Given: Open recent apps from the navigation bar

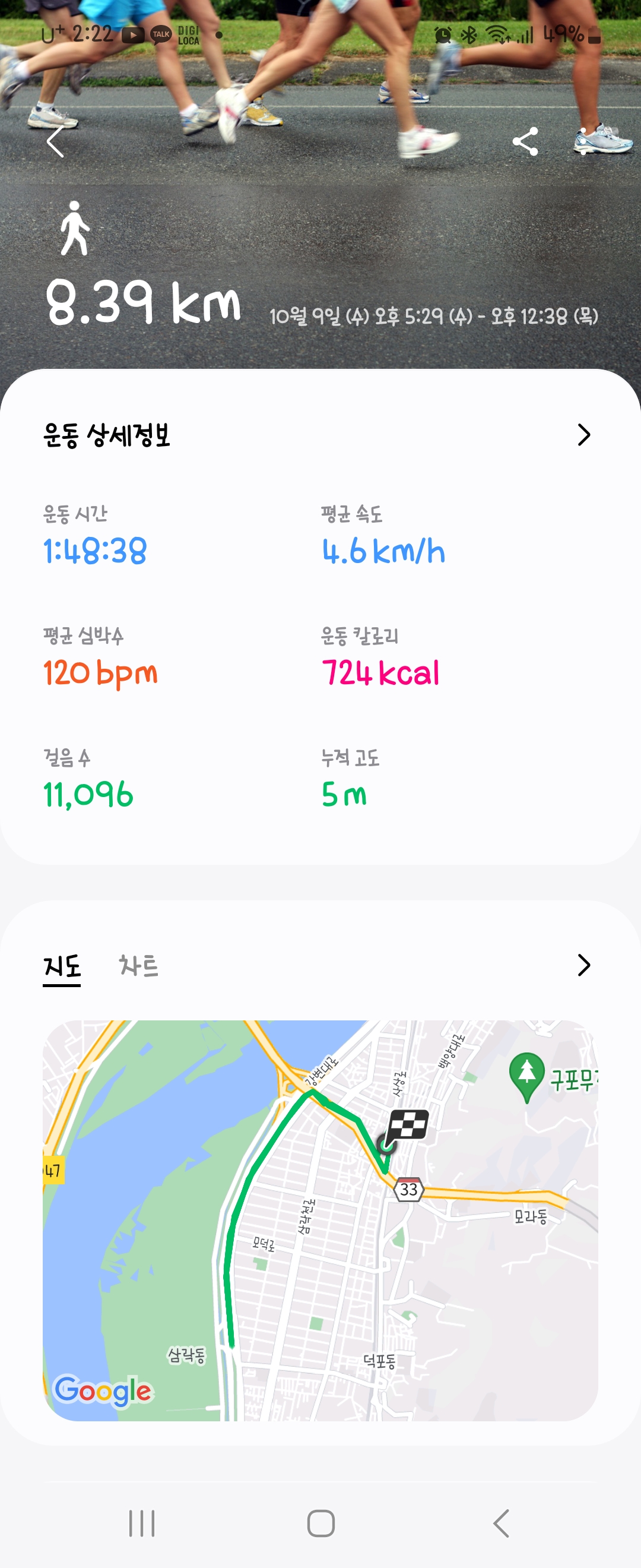Looking at the screenshot, I should tap(142, 1523).
